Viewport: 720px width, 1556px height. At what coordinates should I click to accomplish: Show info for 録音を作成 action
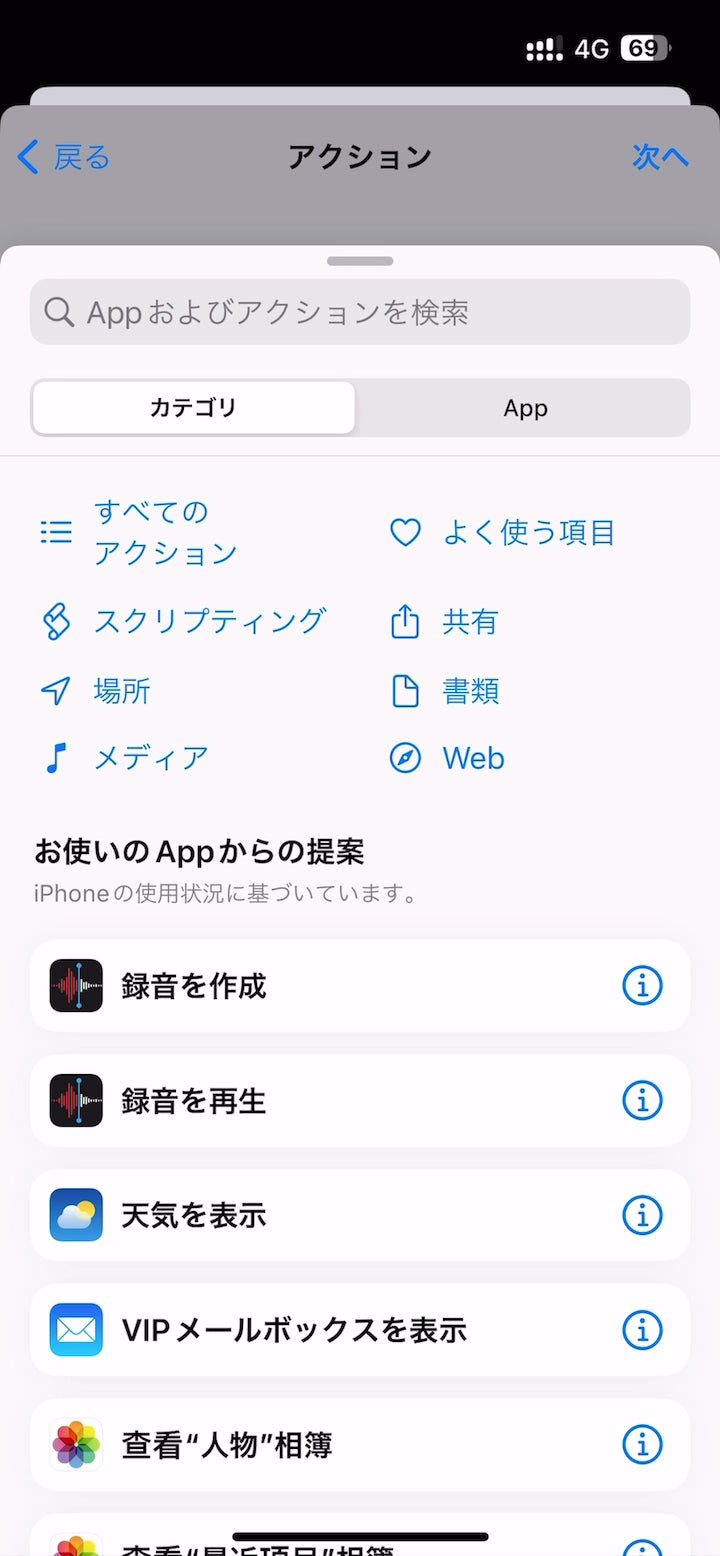coord(641,985)
